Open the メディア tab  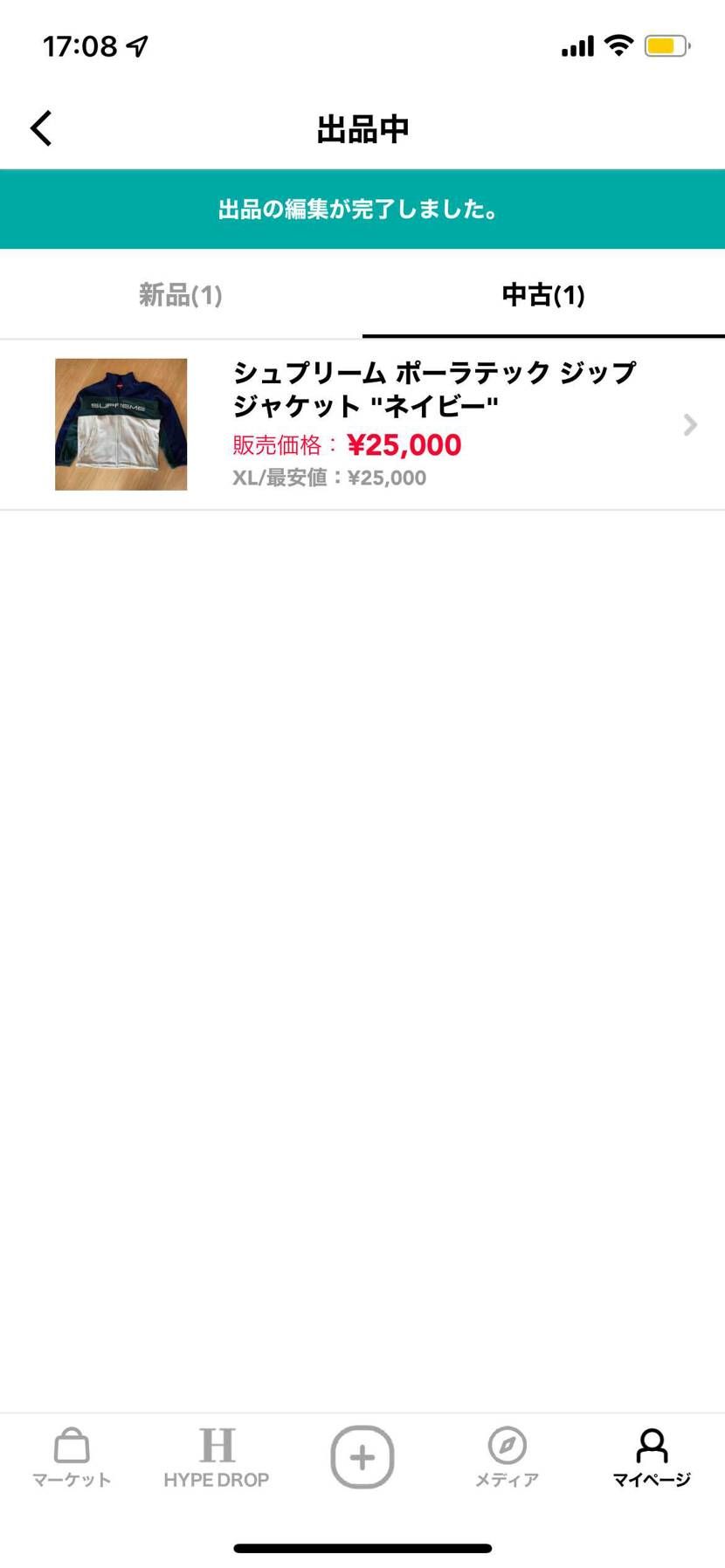point(507,1457)
